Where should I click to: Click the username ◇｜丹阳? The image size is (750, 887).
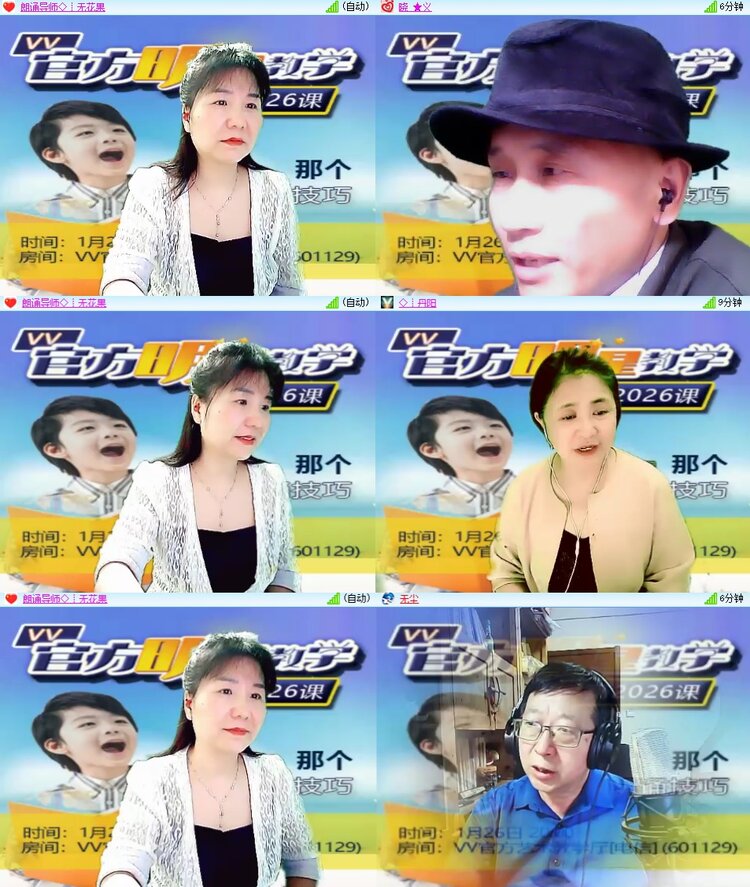click(415, 300)
